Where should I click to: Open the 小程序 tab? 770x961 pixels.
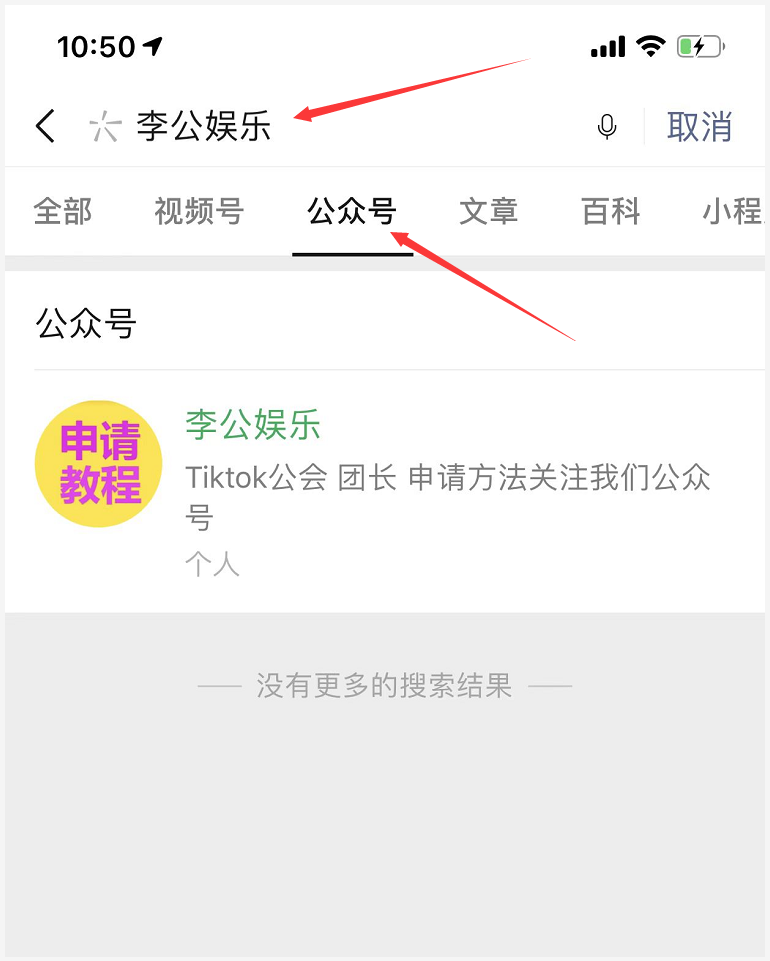coord(733,211)
